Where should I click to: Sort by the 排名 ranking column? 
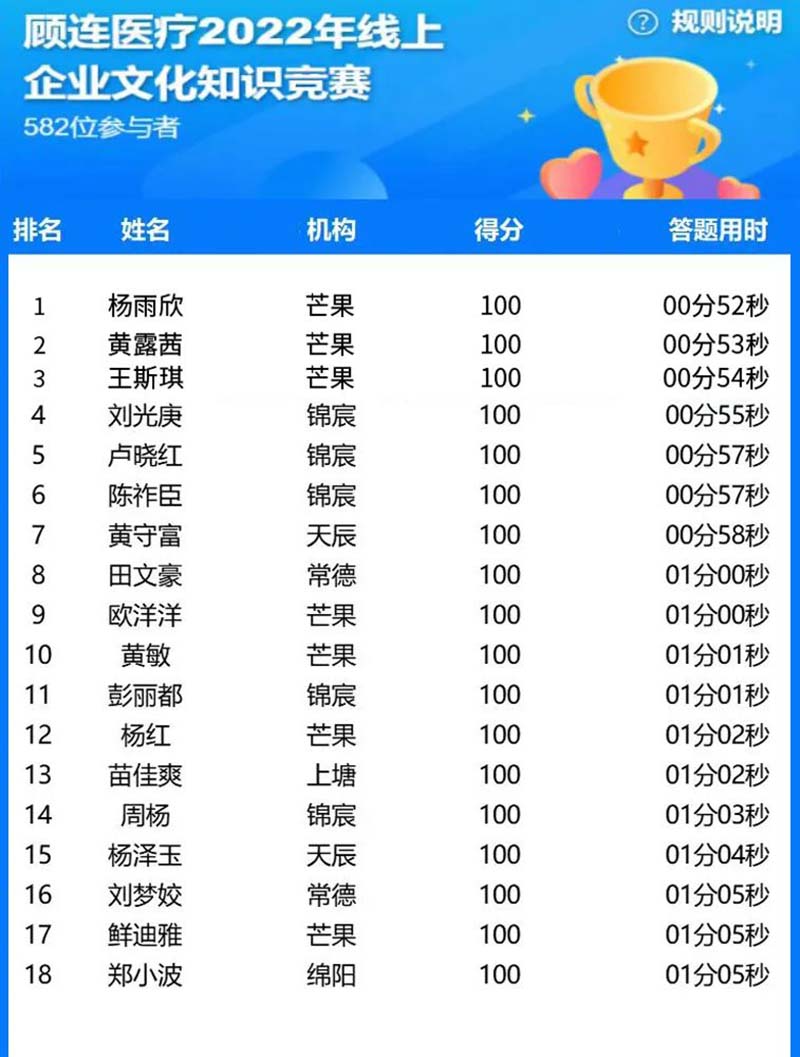coord(40,230)
